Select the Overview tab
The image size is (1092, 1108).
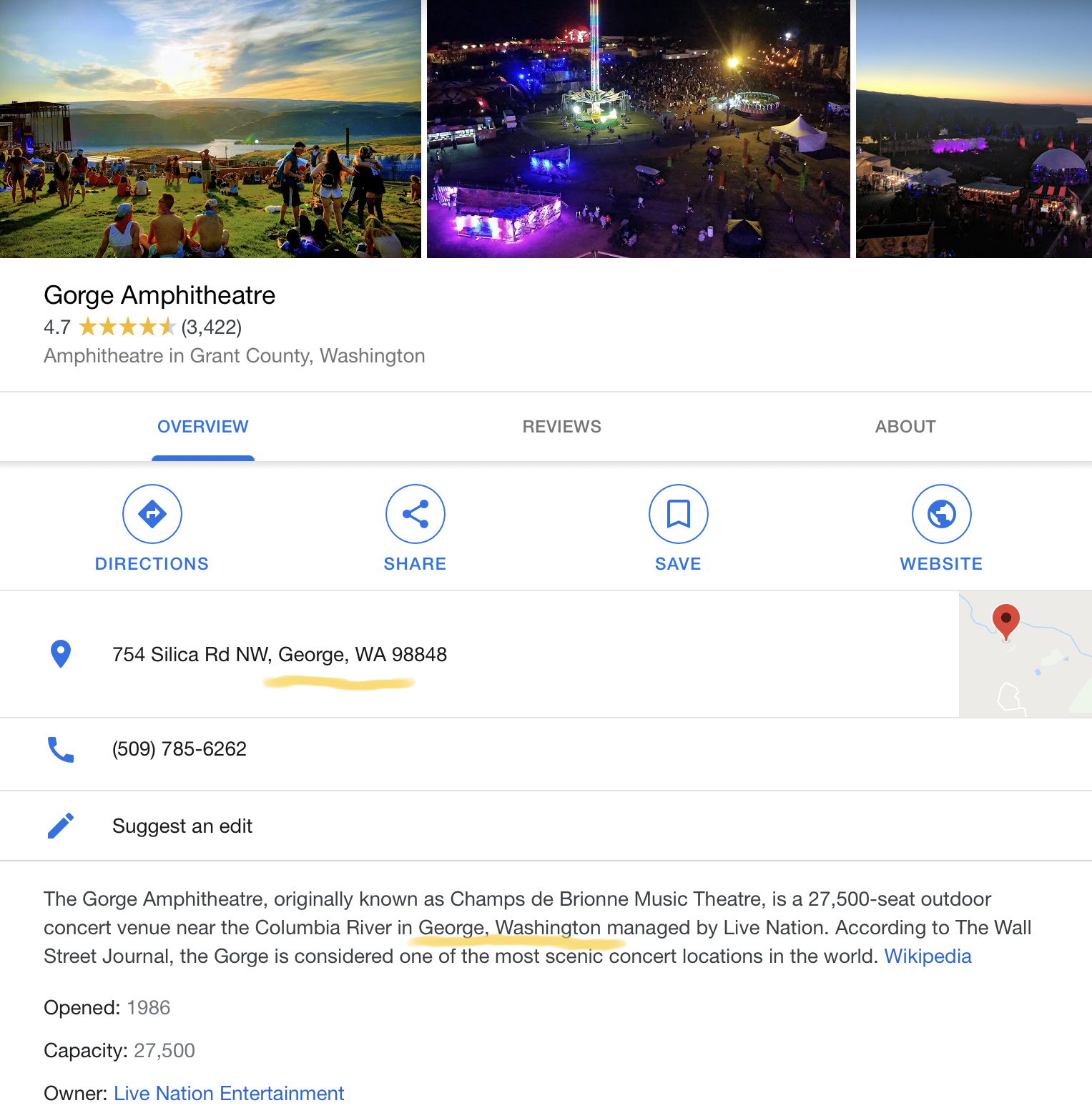[x=203, y=427]
